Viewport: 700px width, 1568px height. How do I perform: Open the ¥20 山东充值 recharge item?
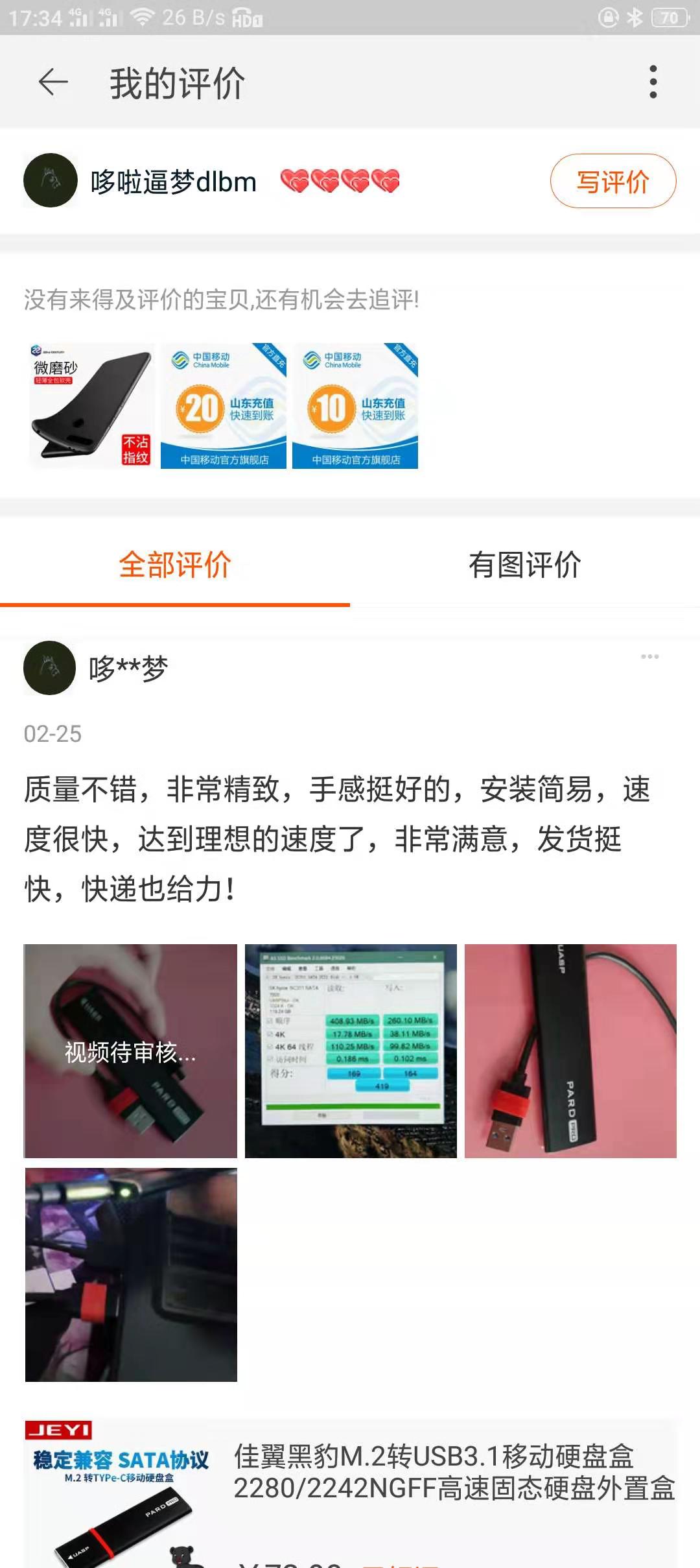(x=224, y=406)
